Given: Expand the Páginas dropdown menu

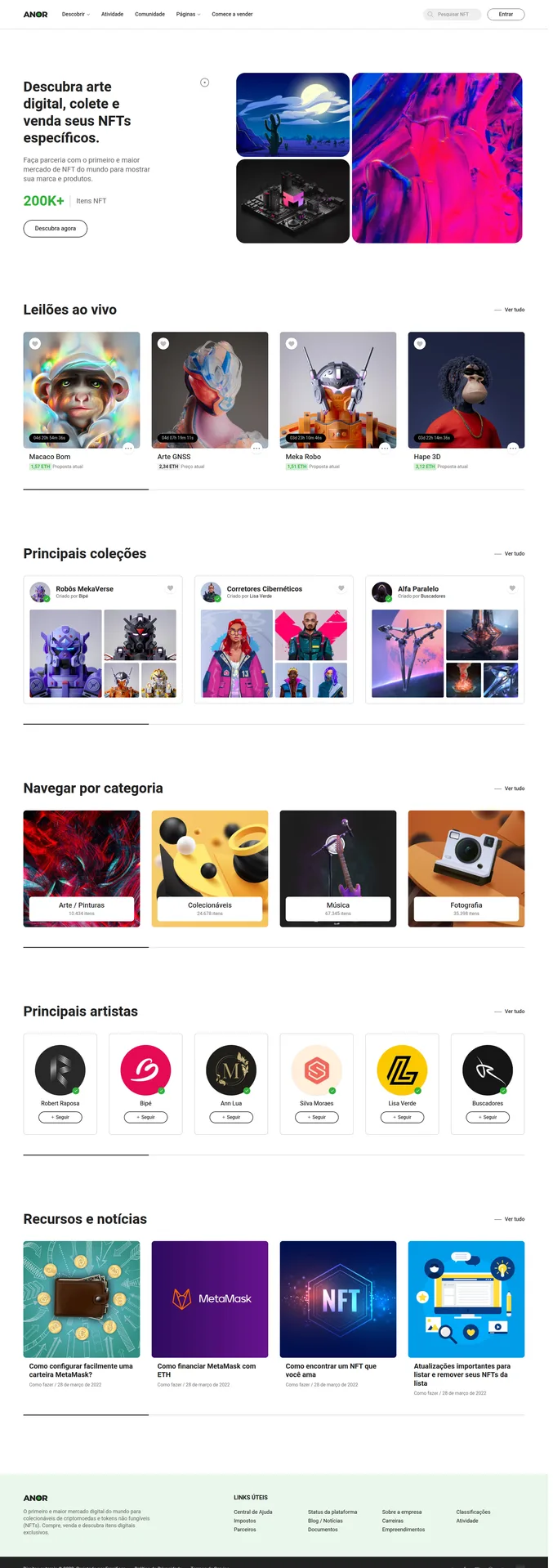Looking at the screenshot, I should tap(188, 14).
